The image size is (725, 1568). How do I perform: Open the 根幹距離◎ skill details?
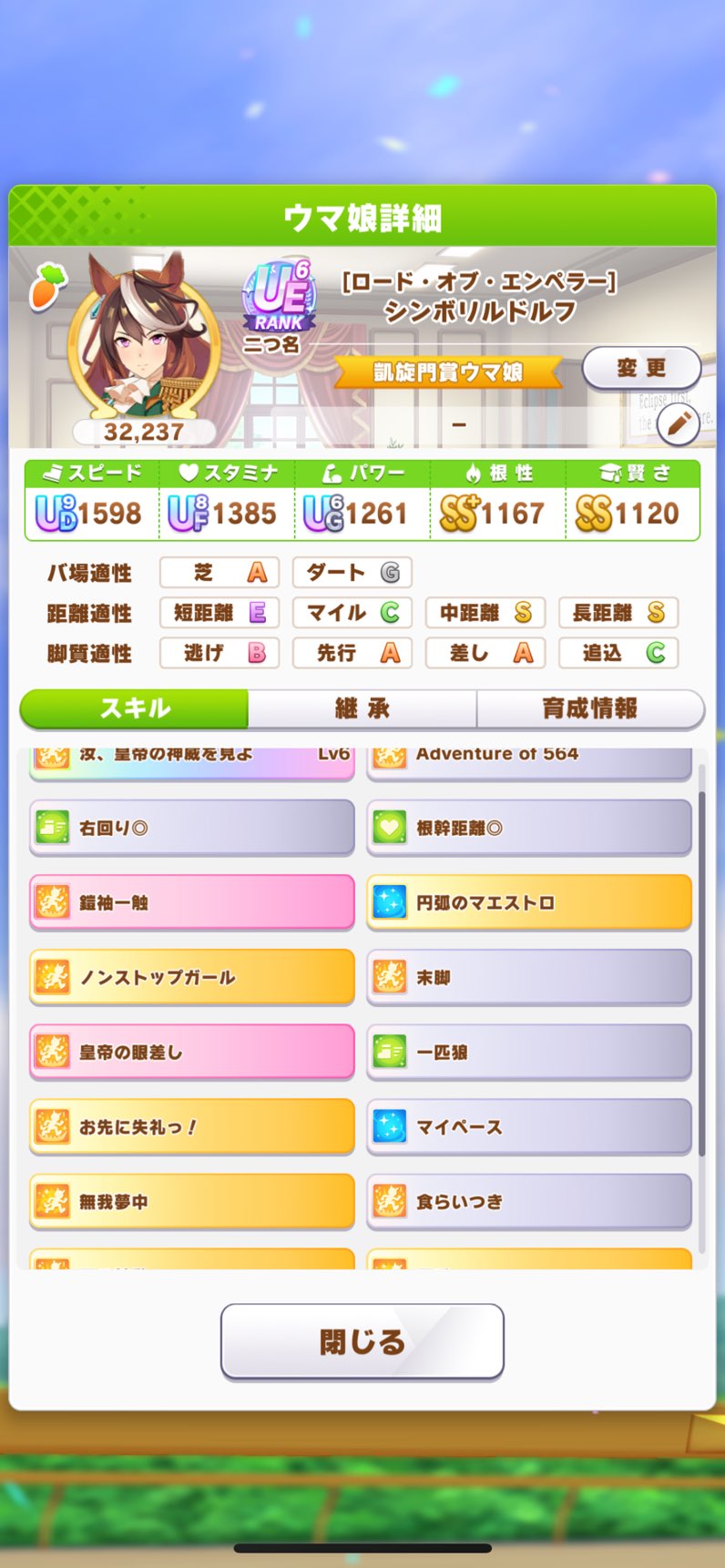tap(529, 828)
